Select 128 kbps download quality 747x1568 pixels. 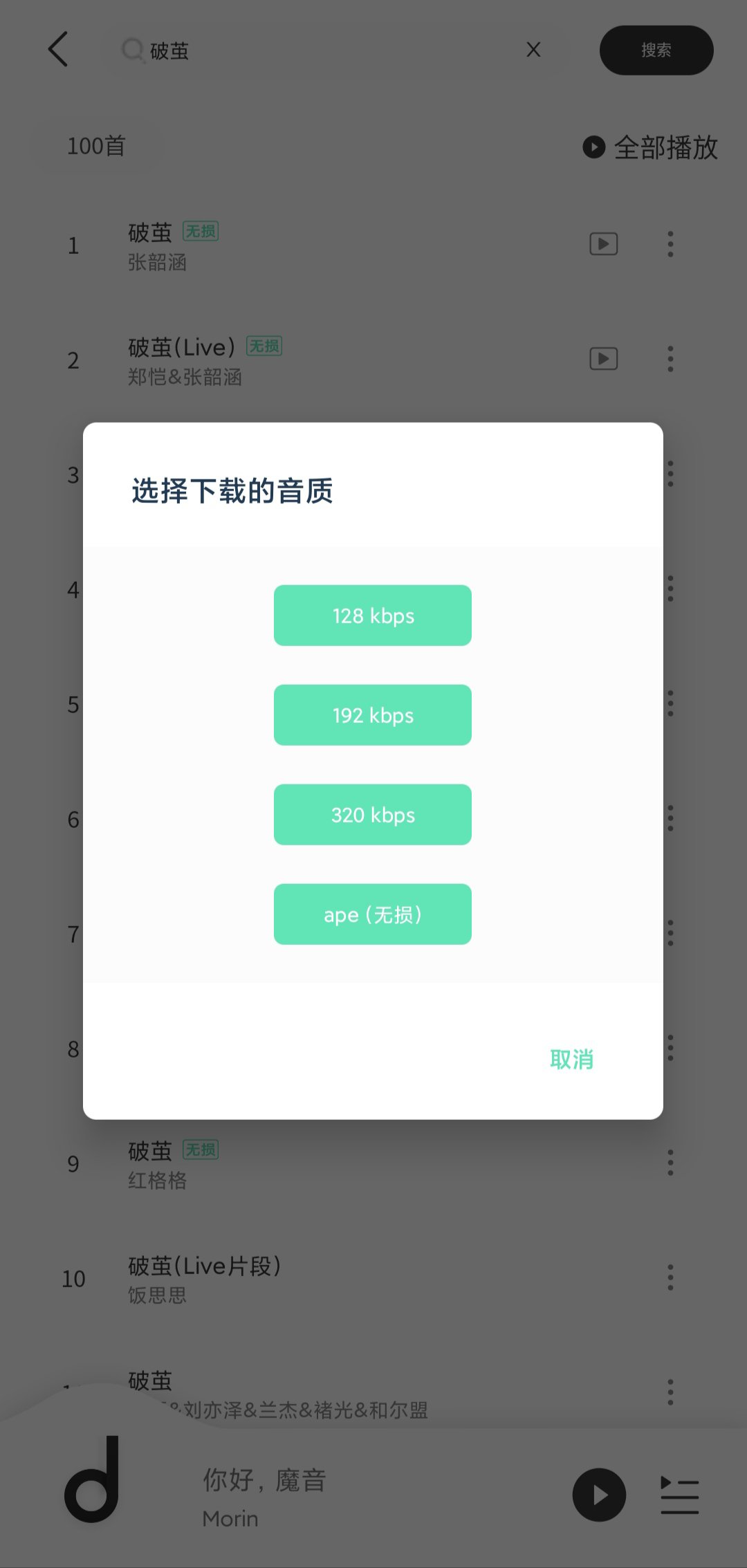(x=372, y=616)
